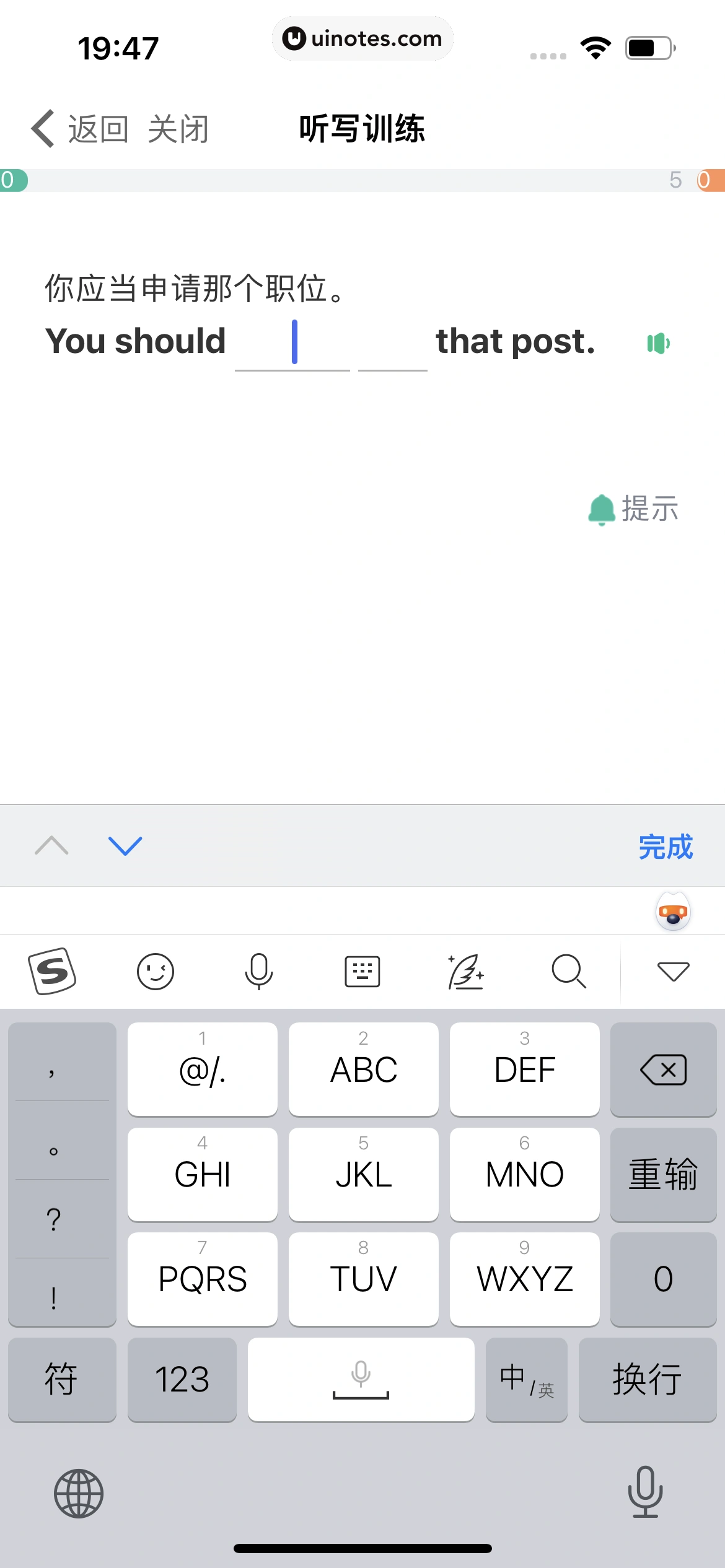Switch to 123 numeric keypad
This screenshot has width=725, height=1568.
click(x=182, y=1380)
